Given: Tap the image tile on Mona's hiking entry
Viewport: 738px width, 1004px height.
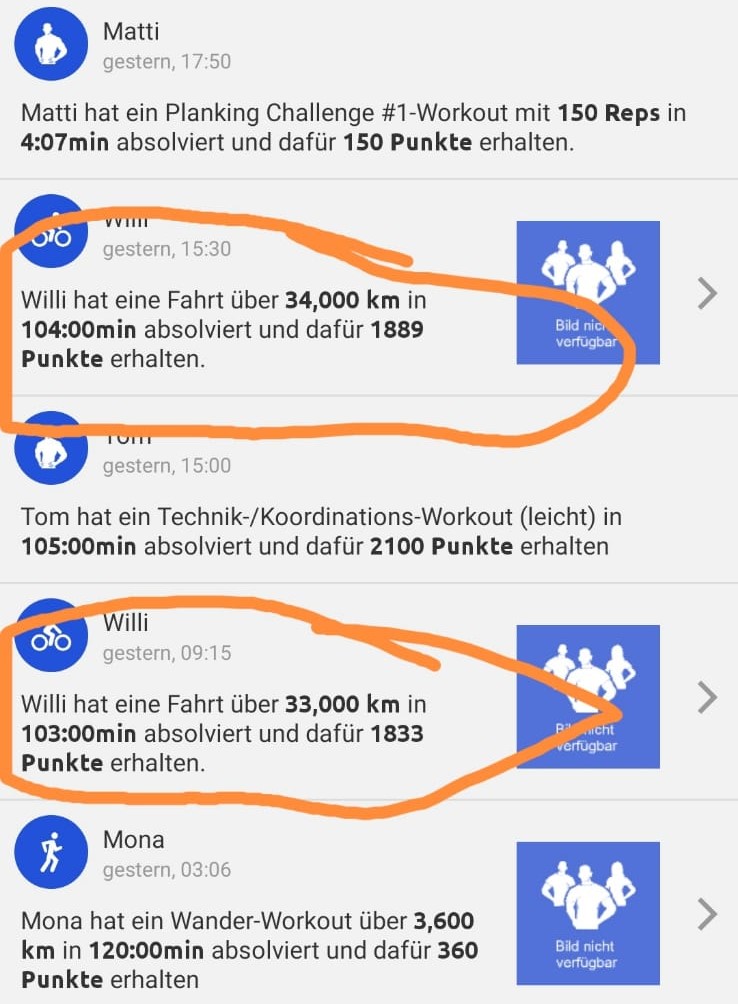Looking at the screenshot, I should tap(587, 913).
